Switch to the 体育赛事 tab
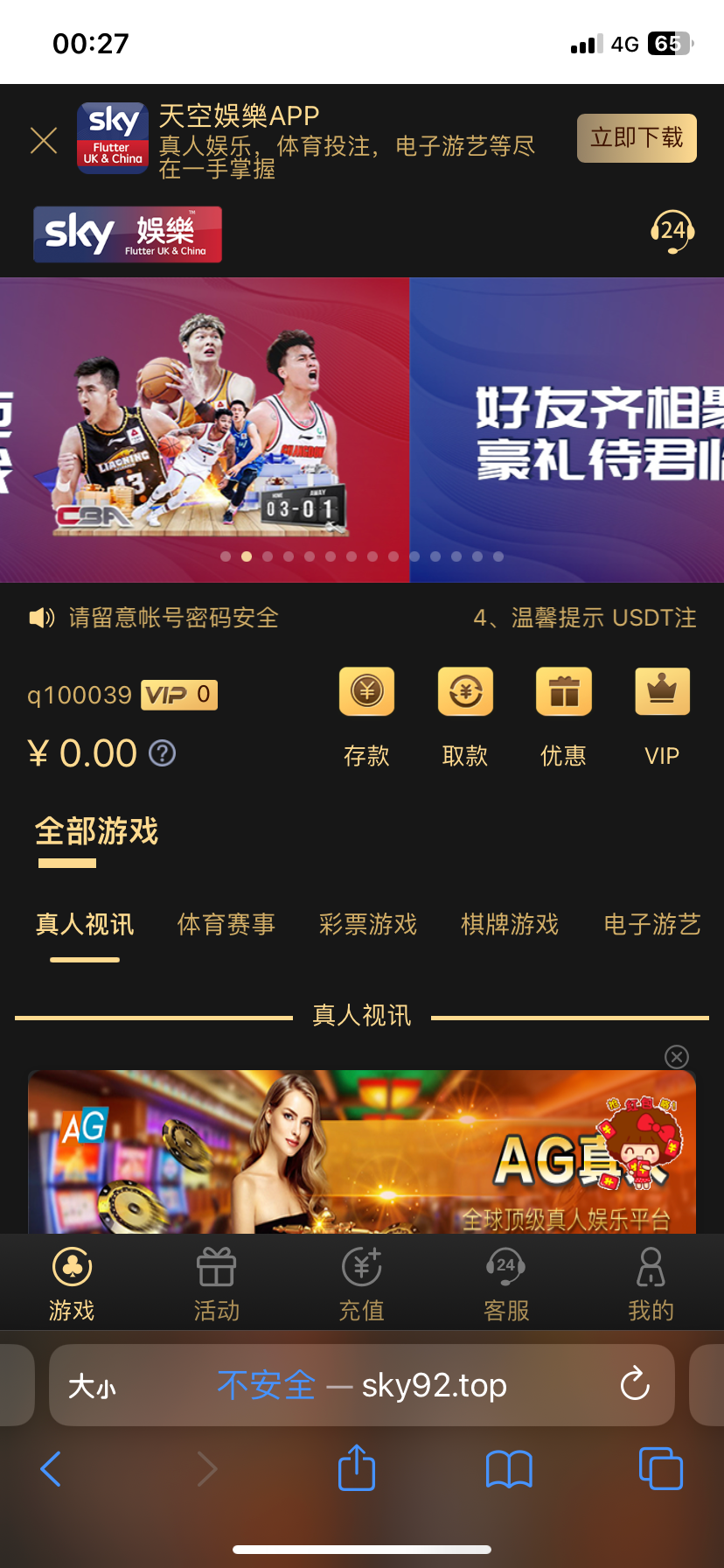The image size is (724, 1568). click(226, 924)
